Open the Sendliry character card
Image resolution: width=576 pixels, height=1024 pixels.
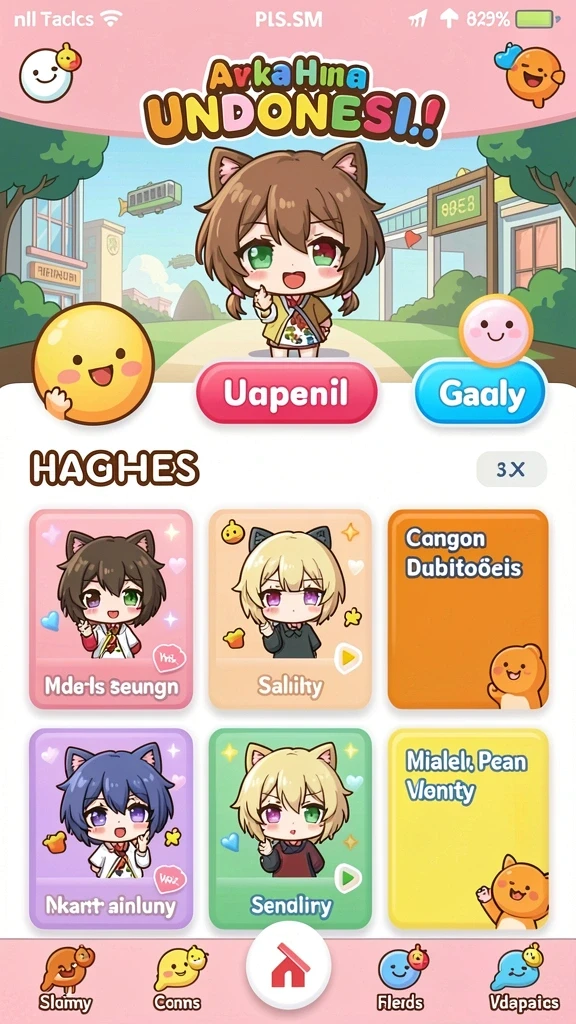coord(290,828)
